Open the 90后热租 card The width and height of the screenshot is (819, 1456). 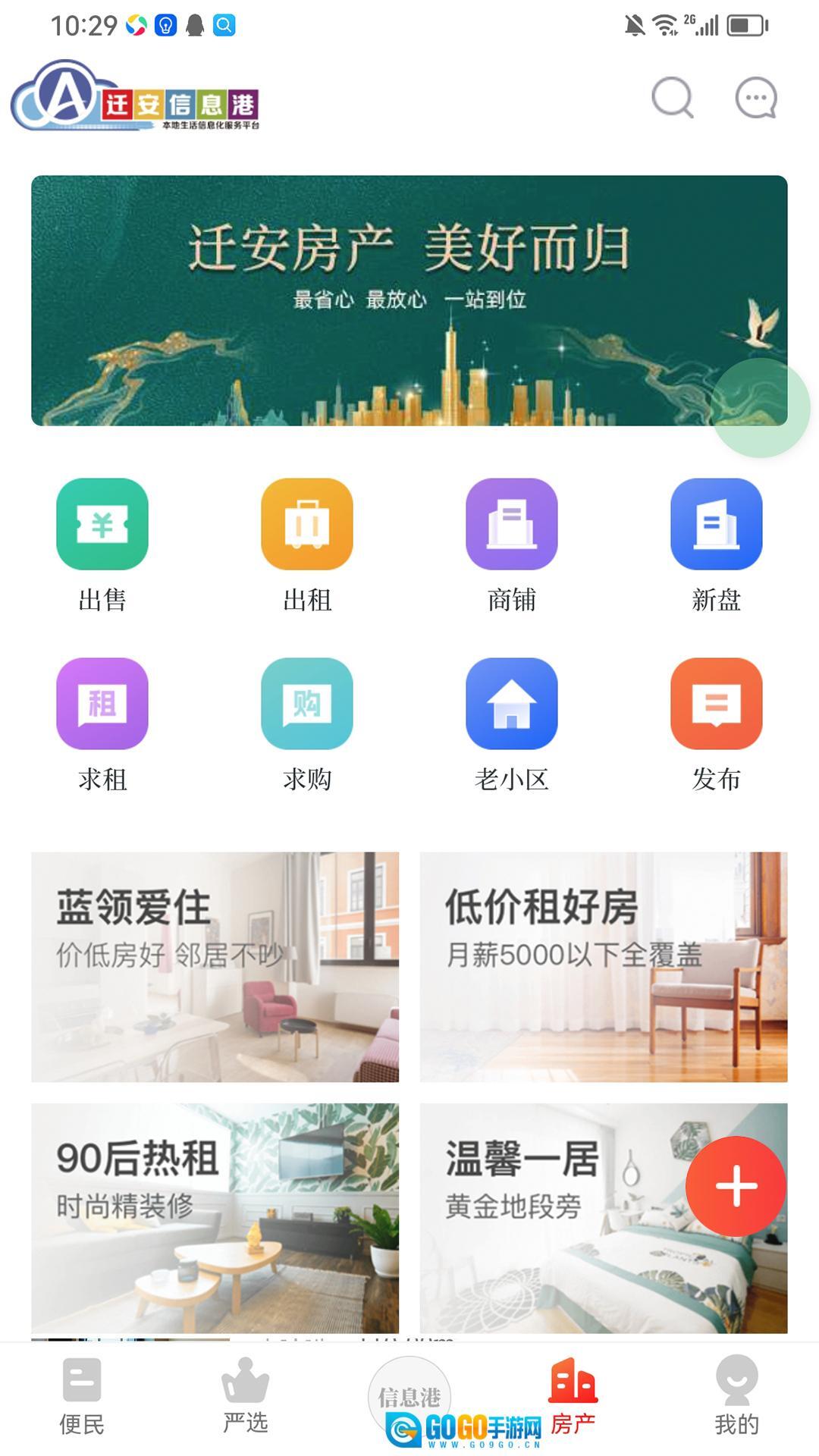click(x=215, y=1218)
